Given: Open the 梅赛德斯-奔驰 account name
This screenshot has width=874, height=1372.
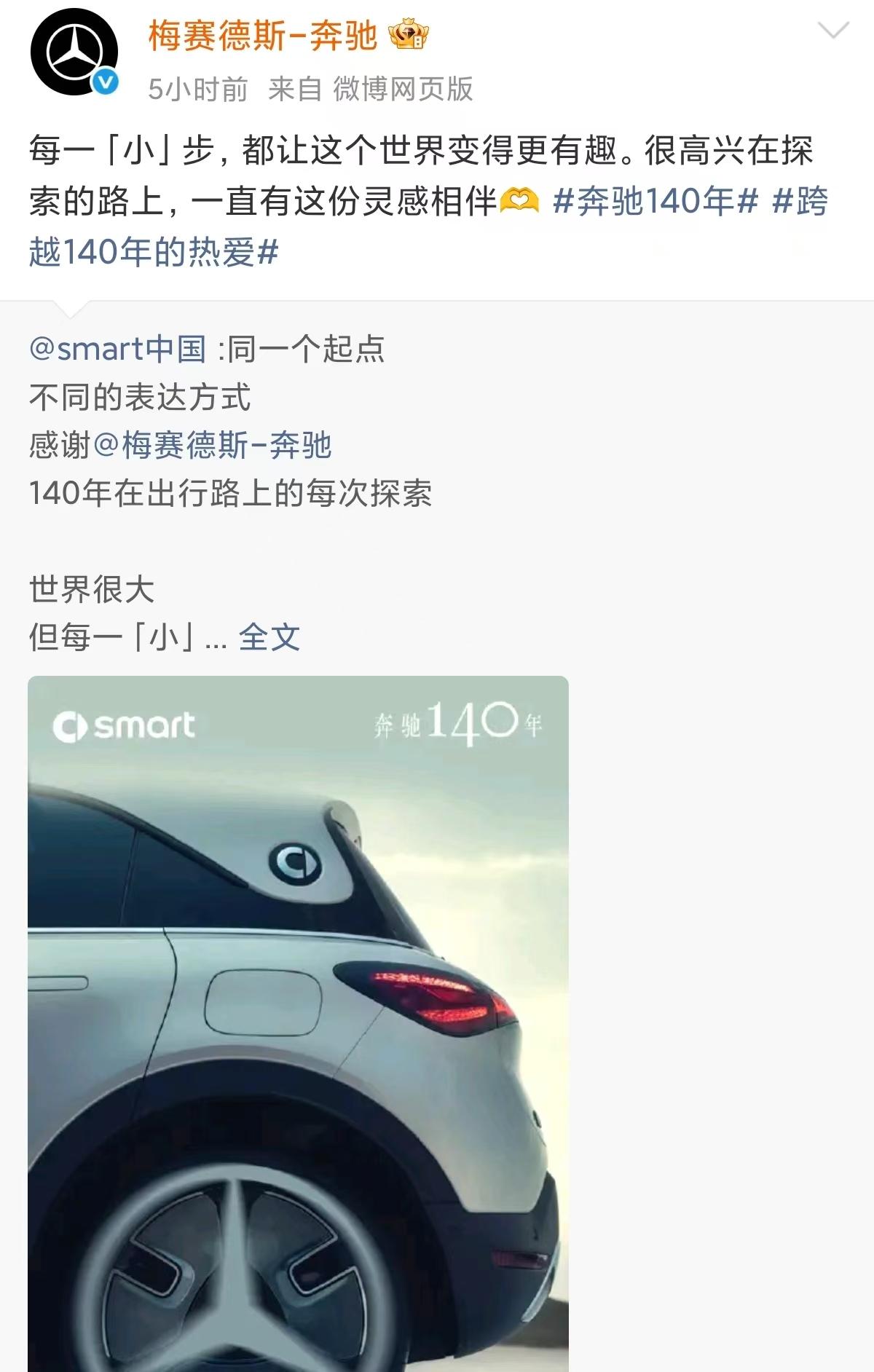Looking at the screenshot, I should [263, 36].
